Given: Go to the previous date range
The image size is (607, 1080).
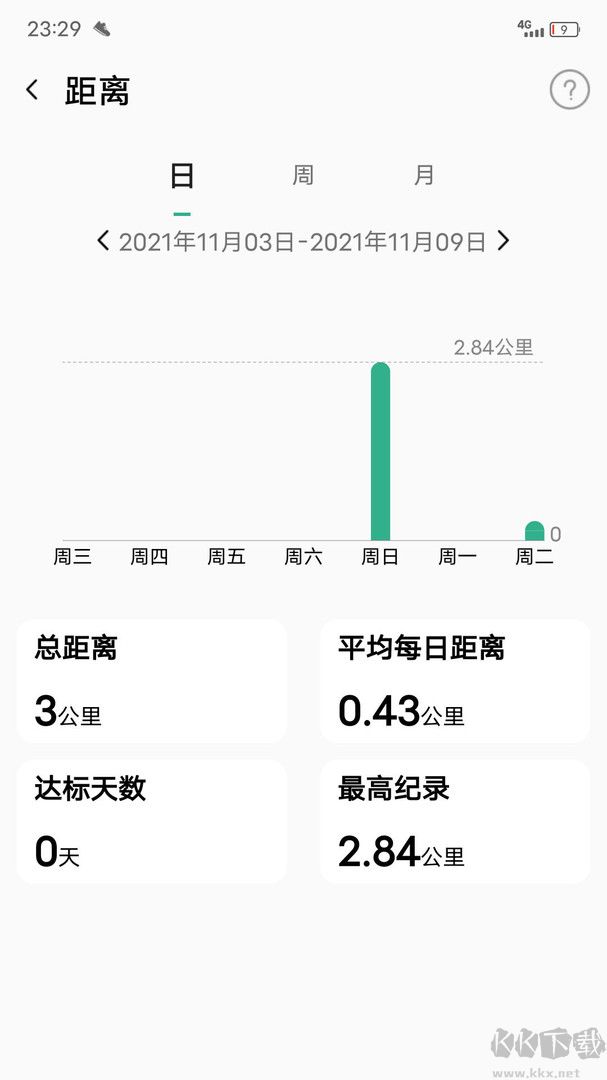Looking at the screenshot, I should [103, 241].
